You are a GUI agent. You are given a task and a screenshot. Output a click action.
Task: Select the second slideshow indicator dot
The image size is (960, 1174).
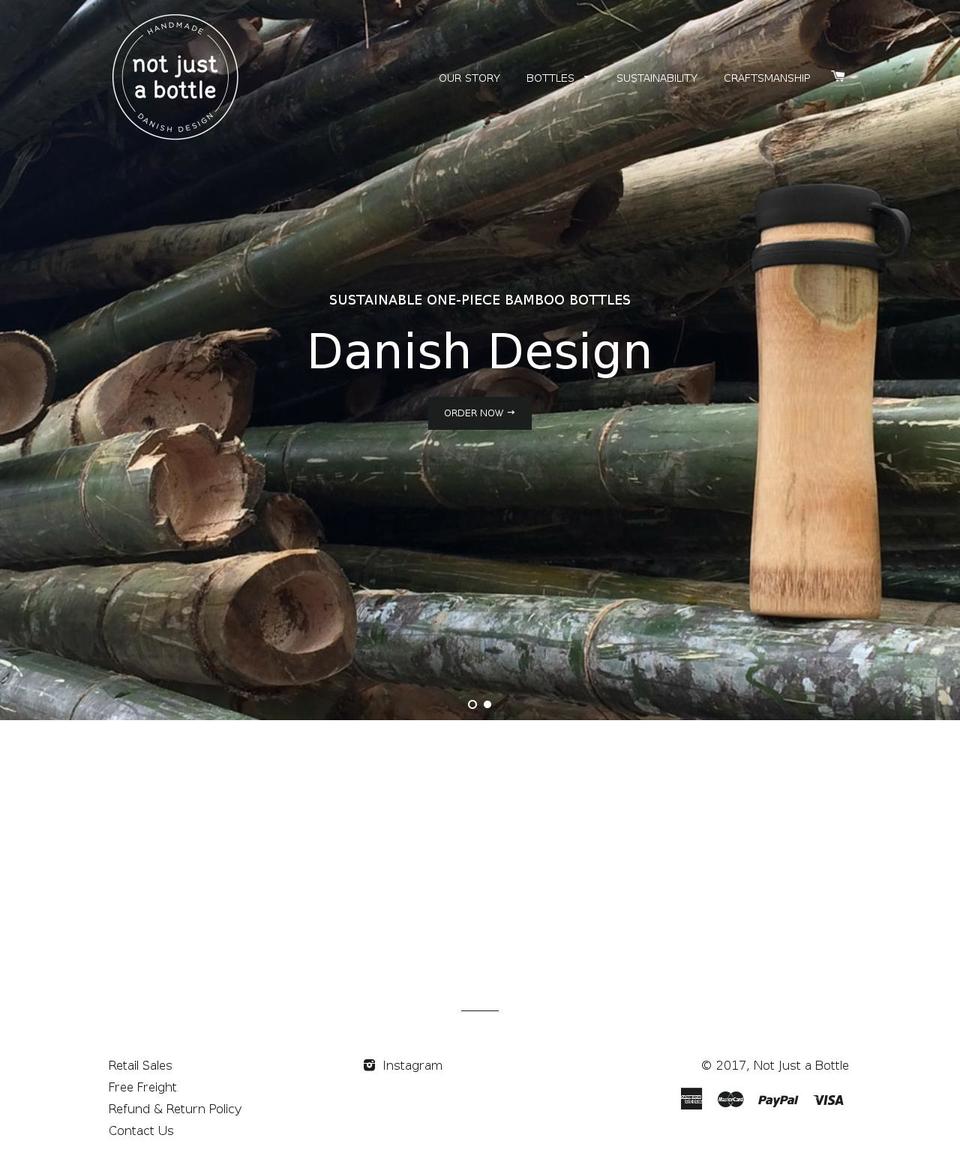point(487,704)
